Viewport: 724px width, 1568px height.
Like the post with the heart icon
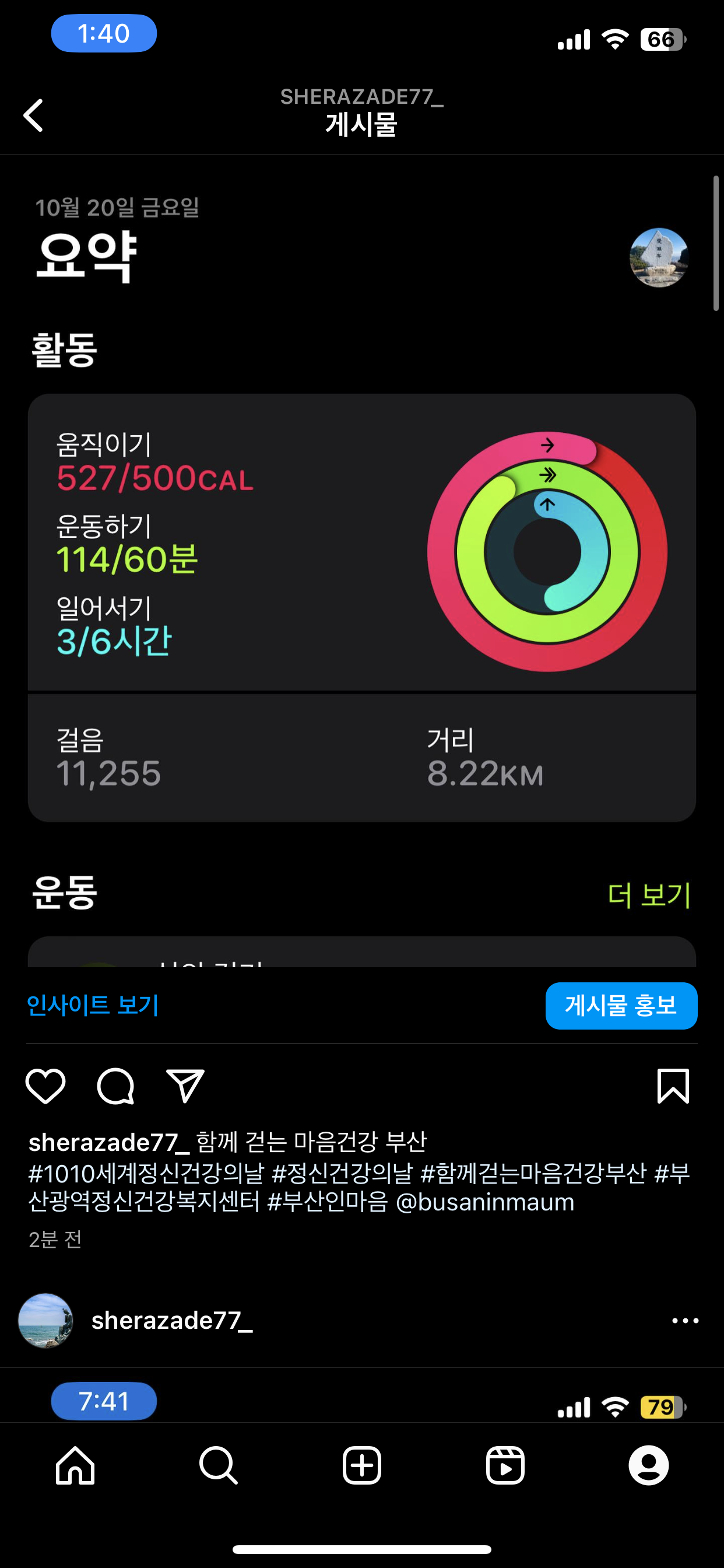(x=45, y=1086)
